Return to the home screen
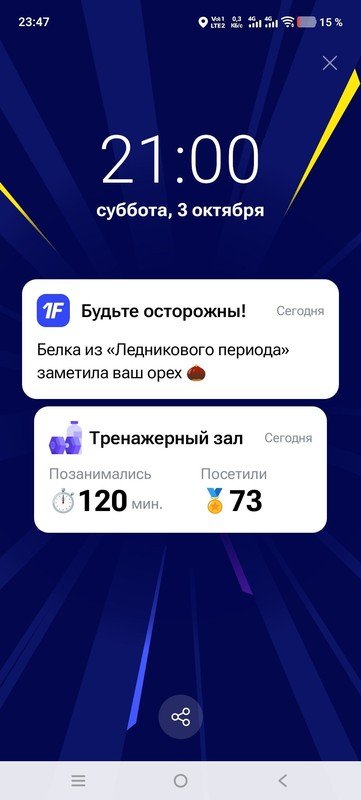This screenshot has height=800, width=361. click(180, 780)
